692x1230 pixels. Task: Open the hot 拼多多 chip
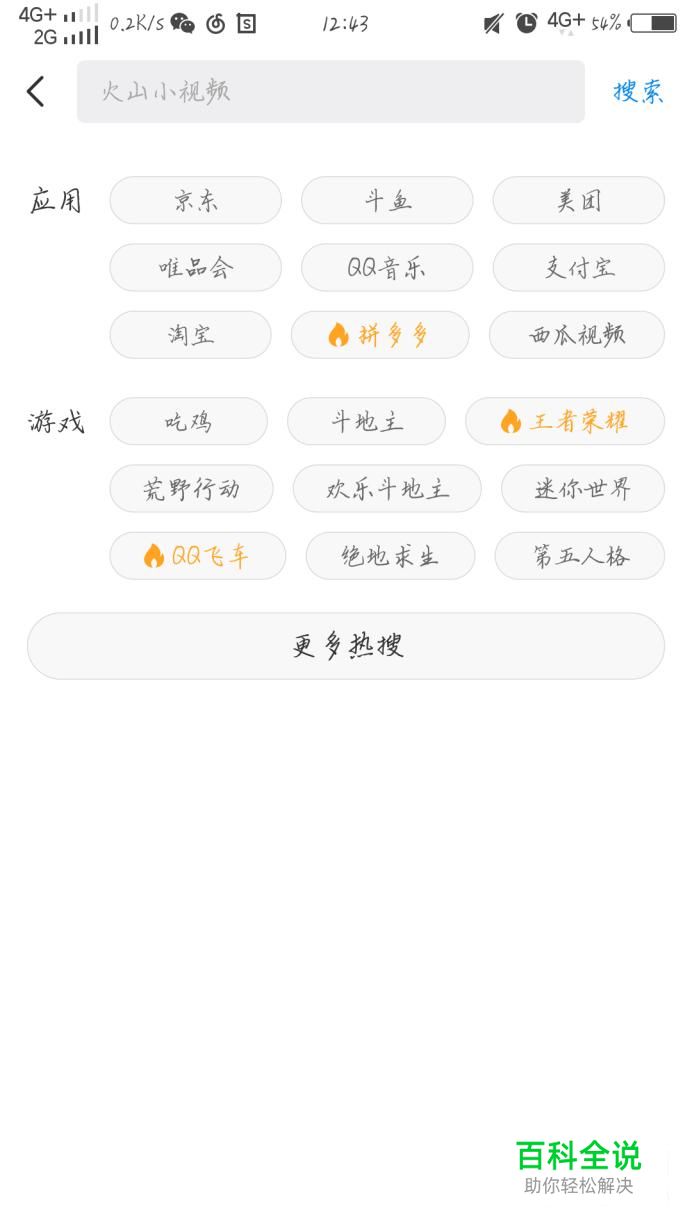tap(380, 335)
